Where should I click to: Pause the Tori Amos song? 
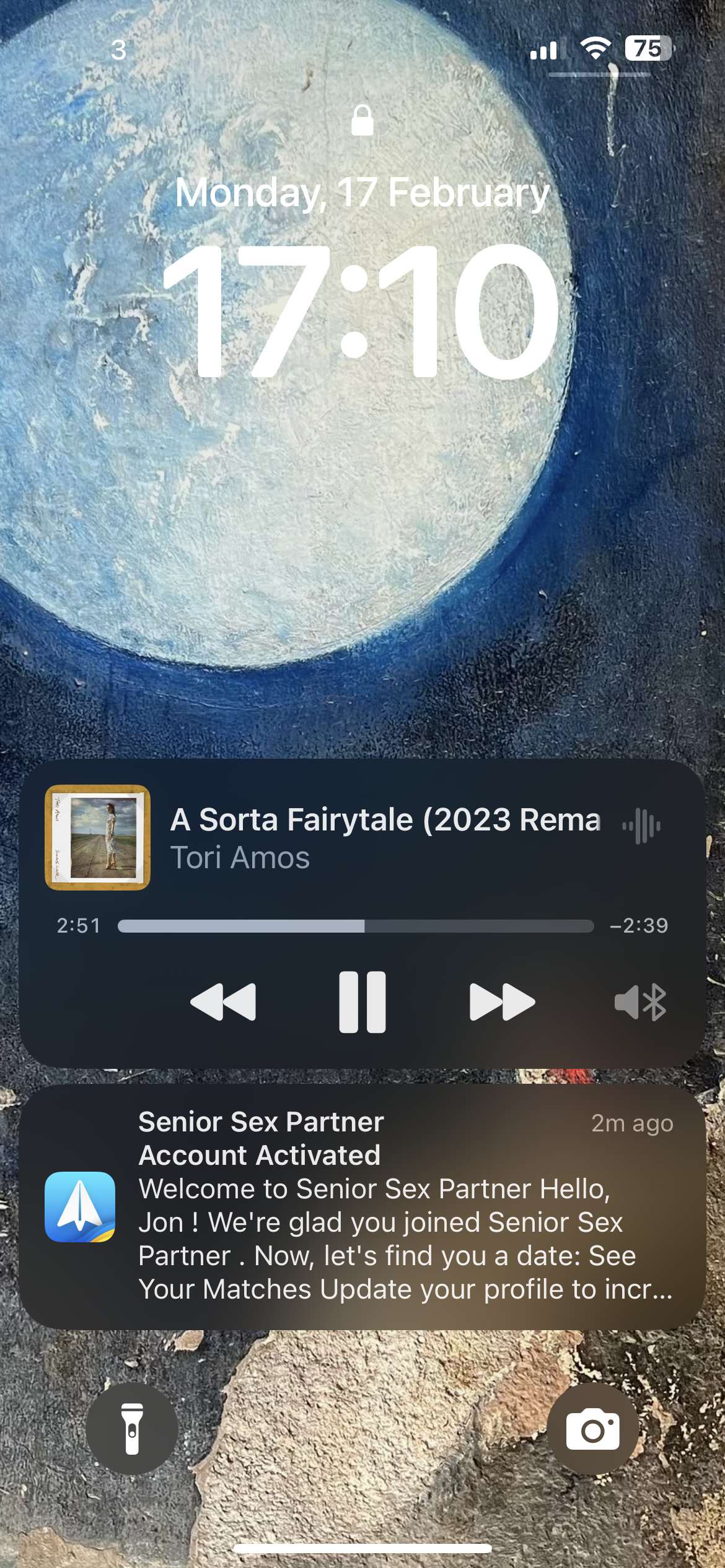click(362, 1001)
